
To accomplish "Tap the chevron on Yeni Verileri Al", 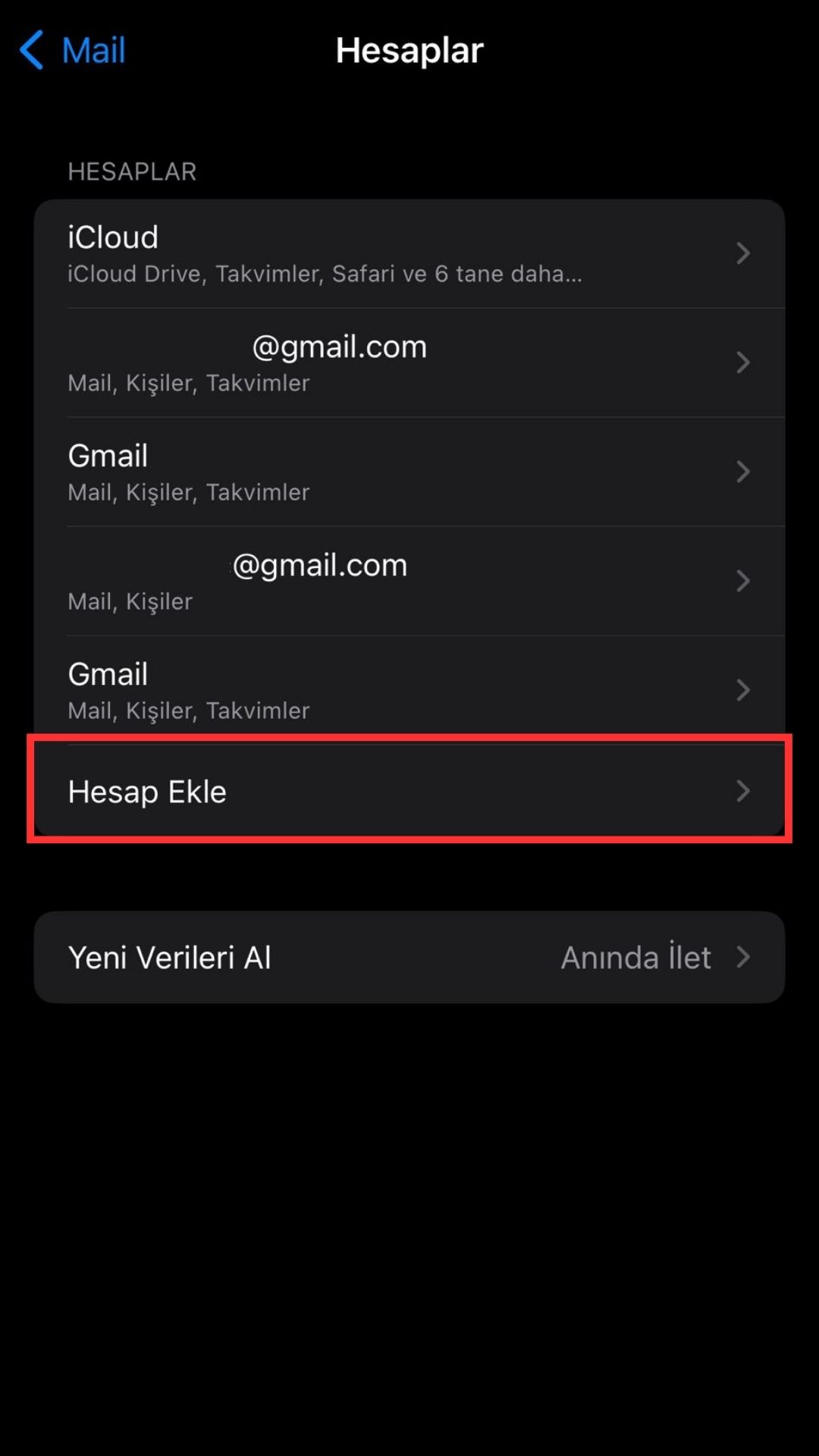I will coord(742,957).
